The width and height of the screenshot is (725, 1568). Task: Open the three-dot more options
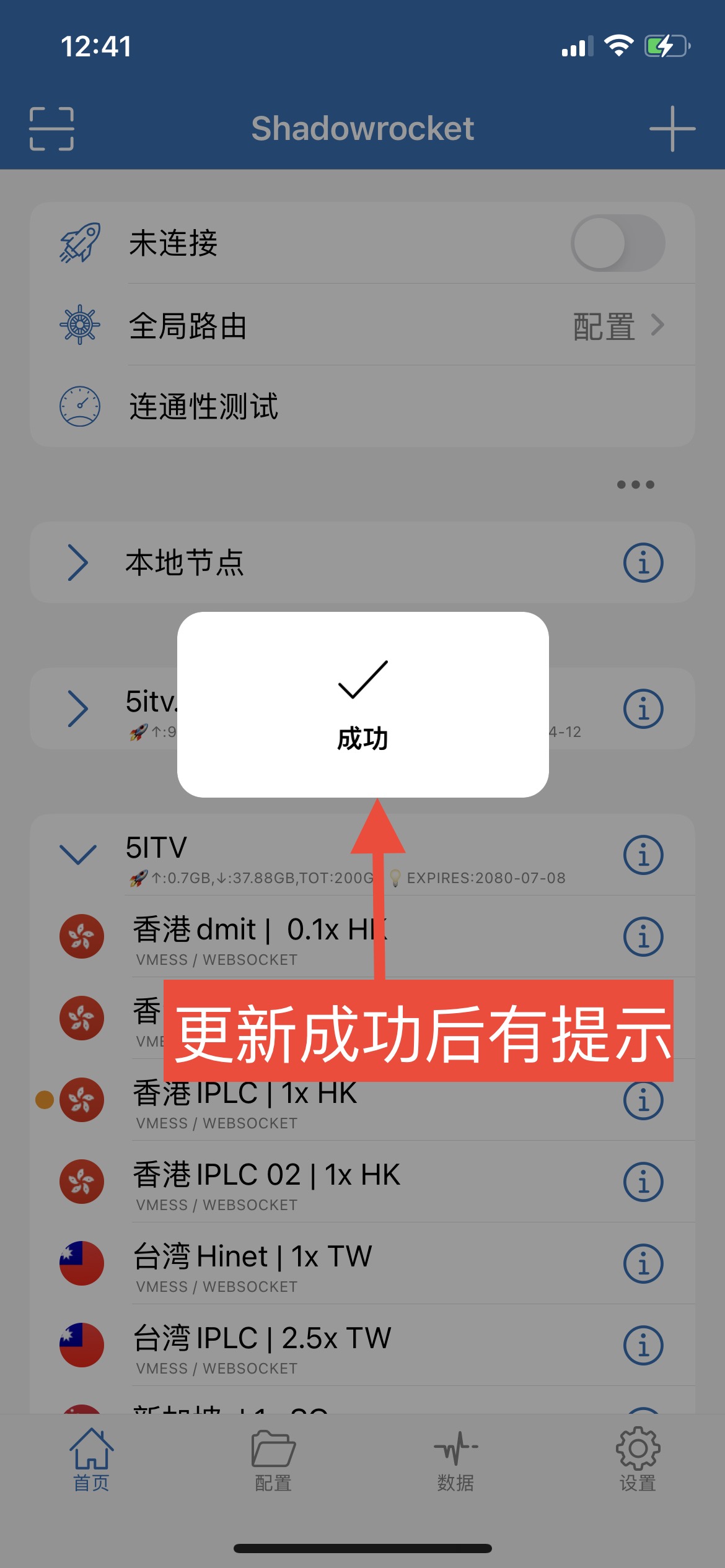click(x=635, y=484)
